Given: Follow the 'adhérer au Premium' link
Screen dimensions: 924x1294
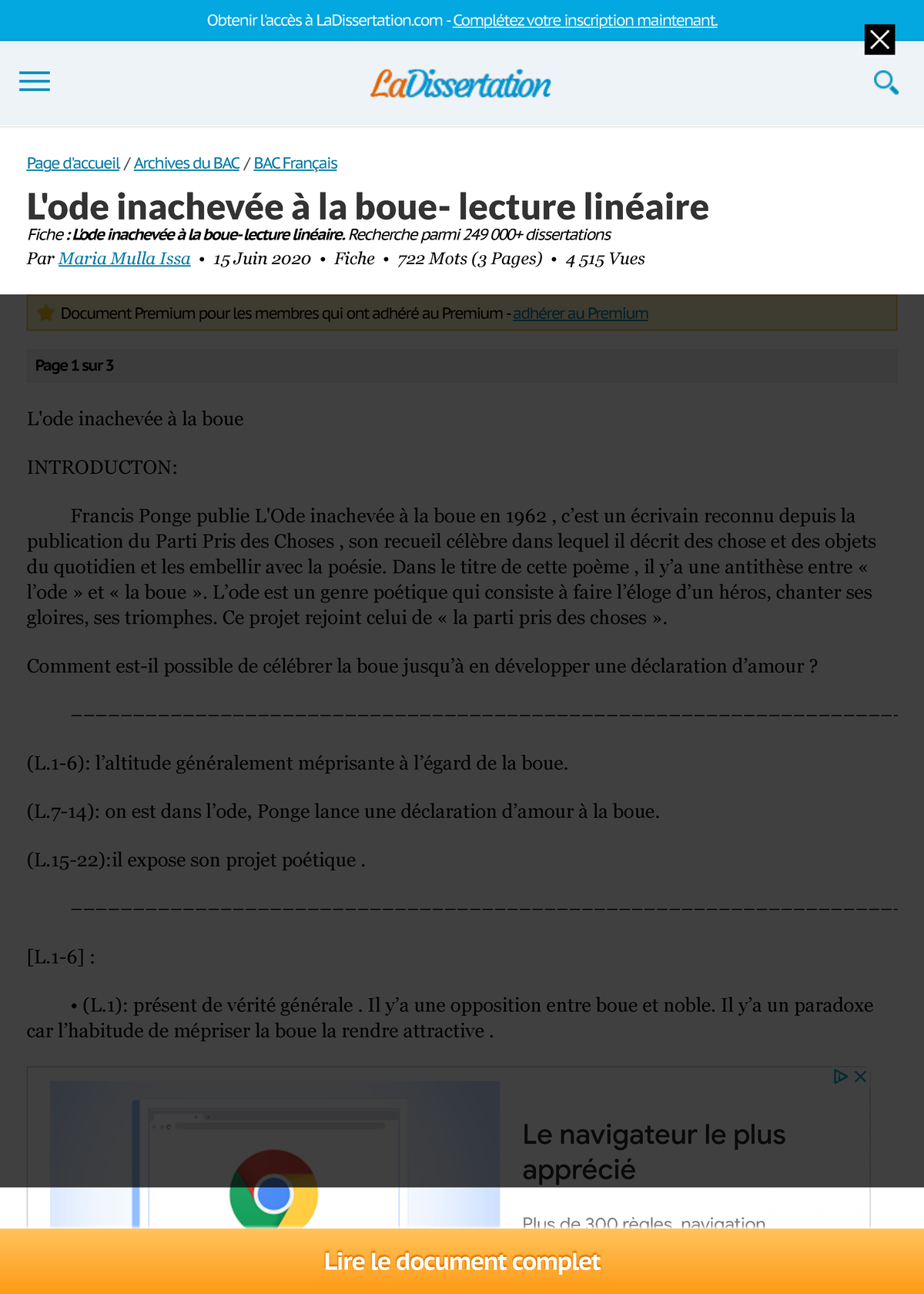Looking at the screenshot, I should pyautogui.click(x=580, y=313).
